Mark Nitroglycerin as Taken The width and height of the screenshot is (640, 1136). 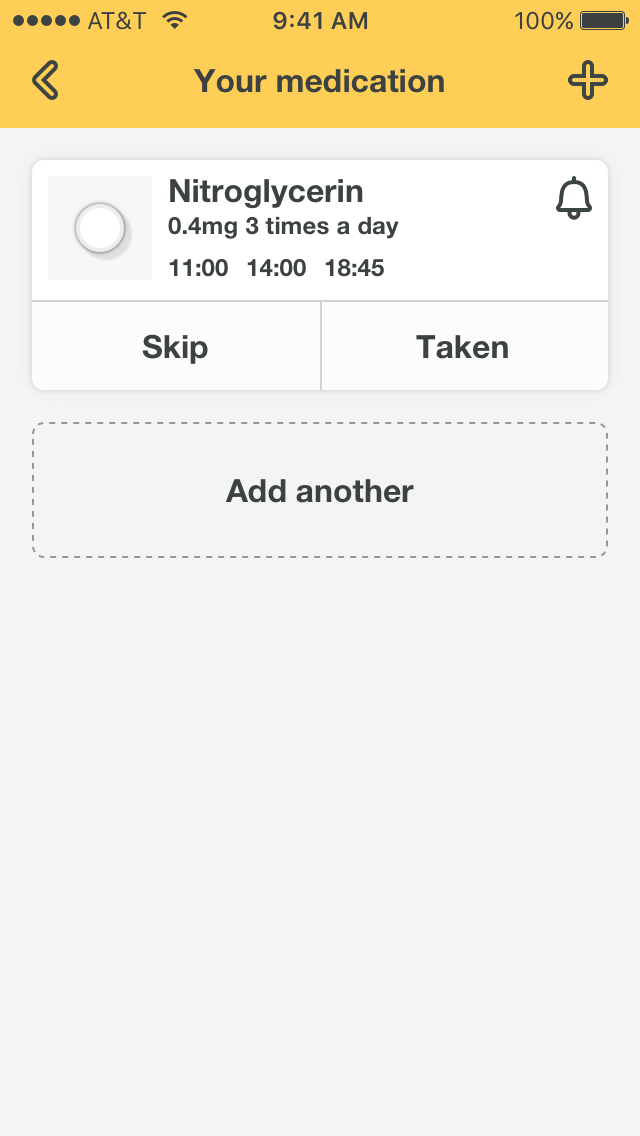[464, 346]
